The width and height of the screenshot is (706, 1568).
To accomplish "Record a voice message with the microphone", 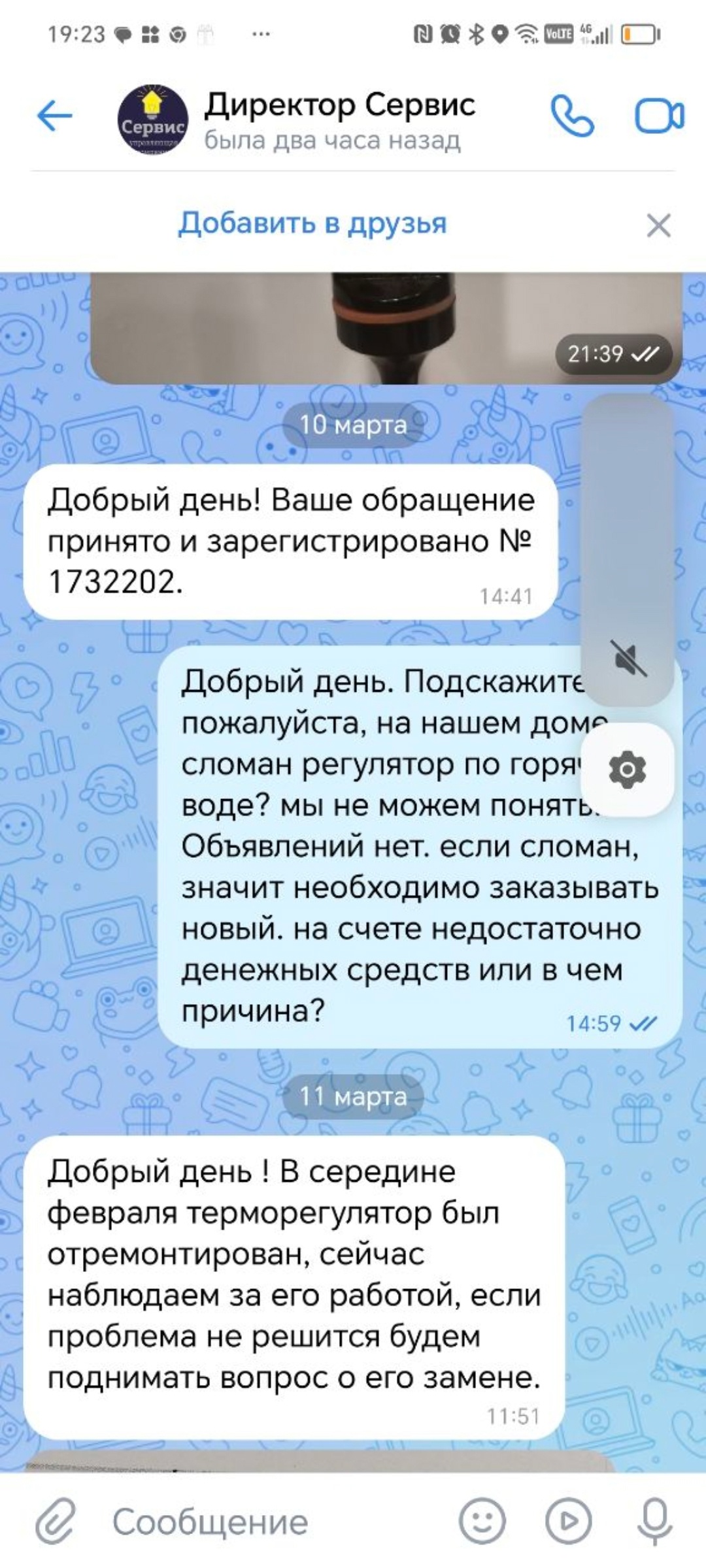I will coord(654,1521).
